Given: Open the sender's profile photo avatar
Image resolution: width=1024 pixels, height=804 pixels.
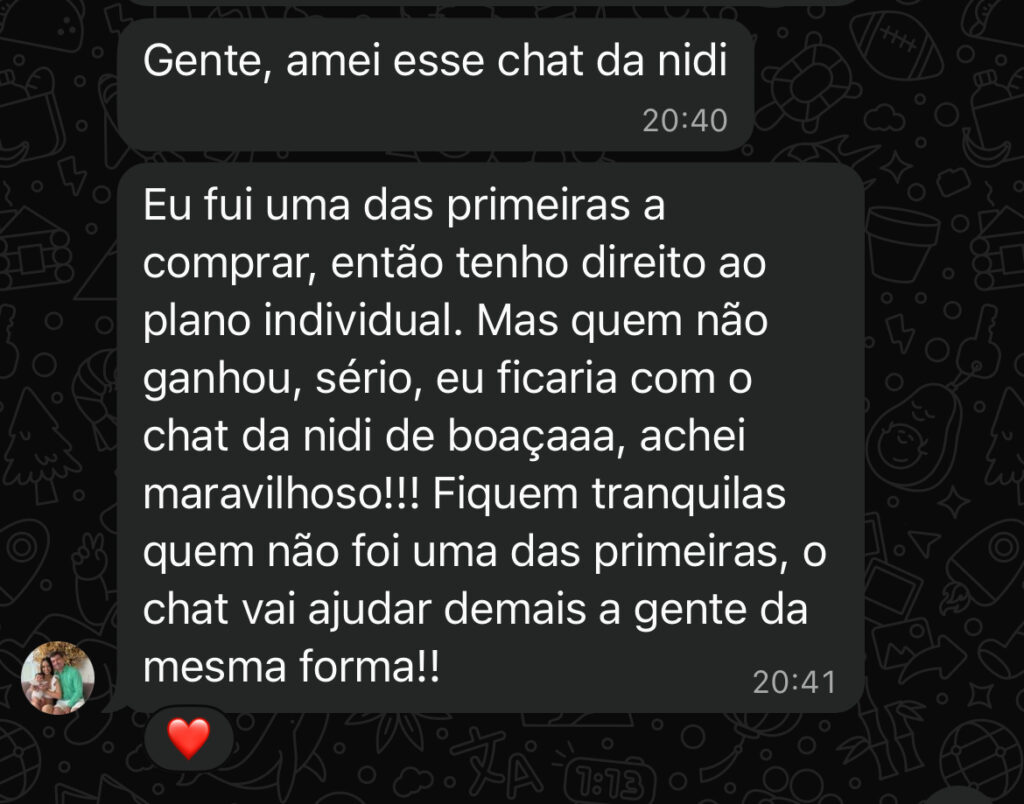Looking at the screenshot, I should (x=58, y=677).
